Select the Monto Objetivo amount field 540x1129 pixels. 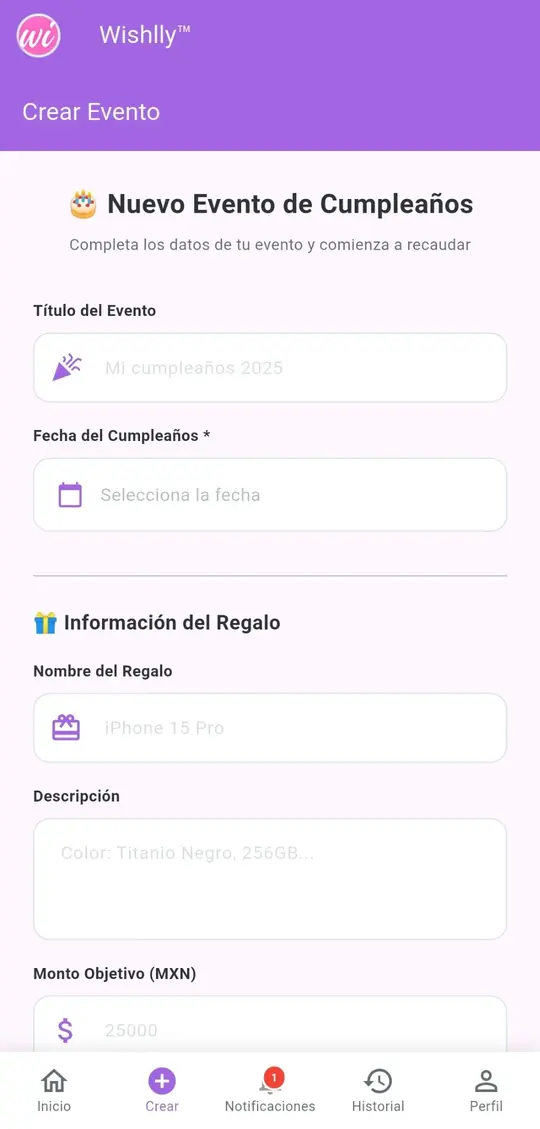tap(270, 1026)
